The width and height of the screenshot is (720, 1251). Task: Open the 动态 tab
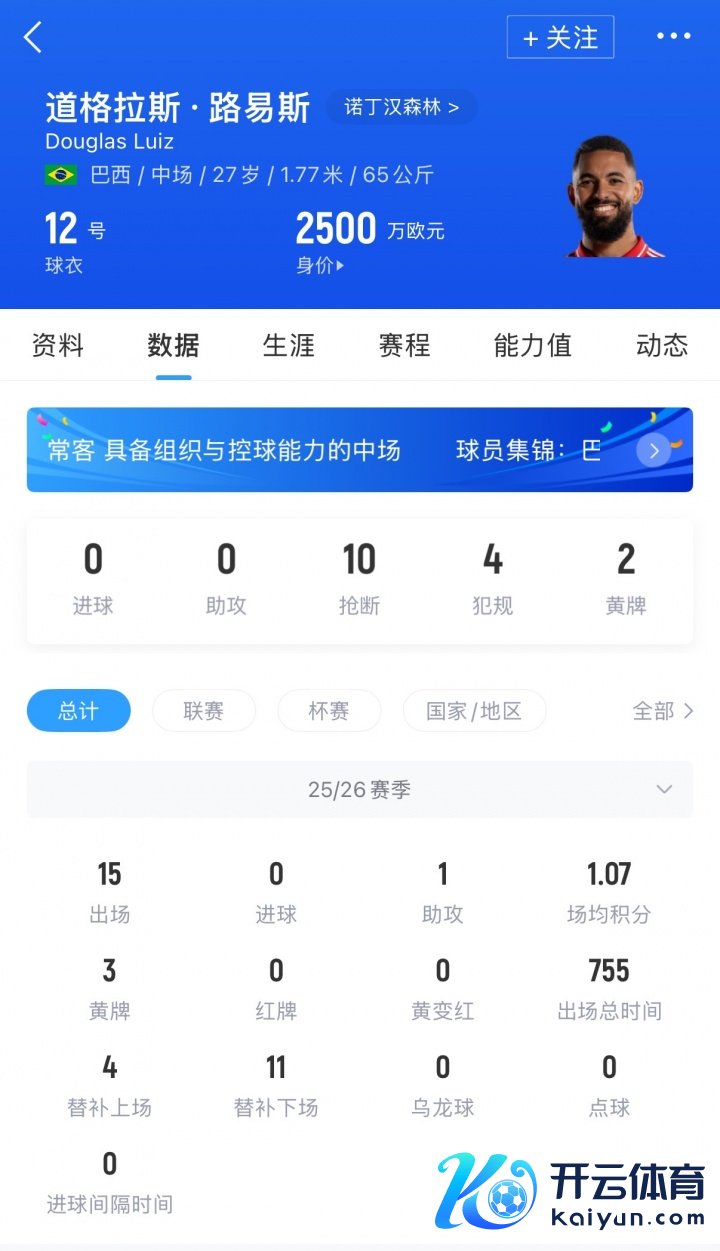[x=662, y=346]
